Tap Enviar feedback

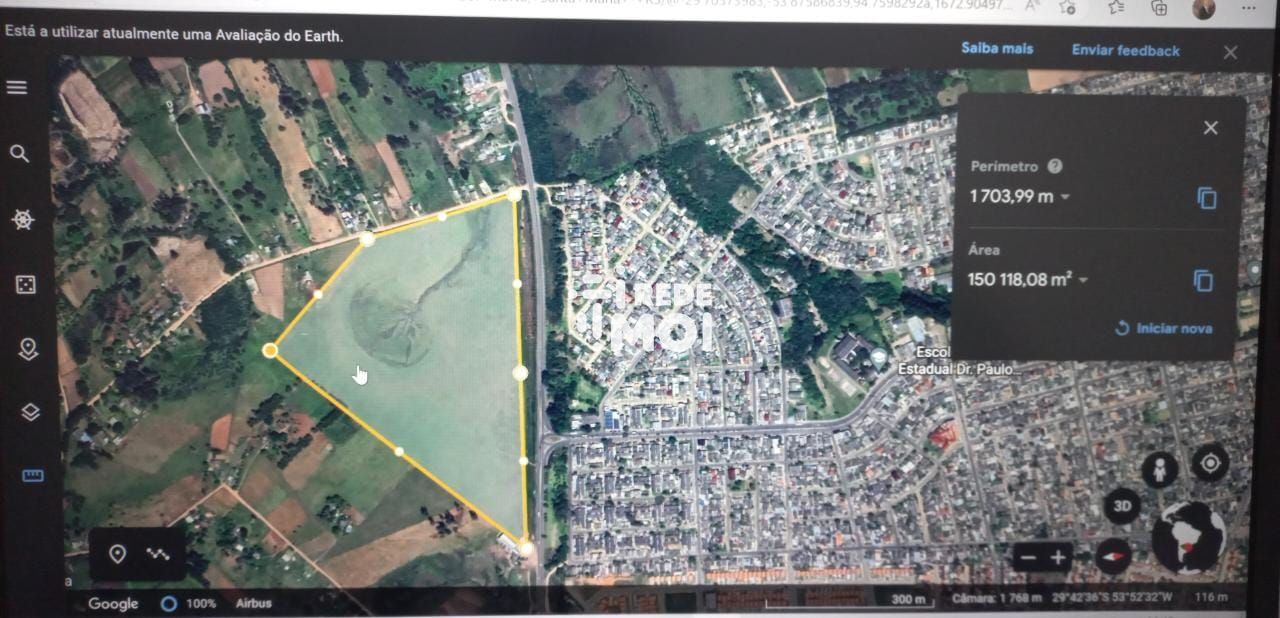tap(1125, 50)
